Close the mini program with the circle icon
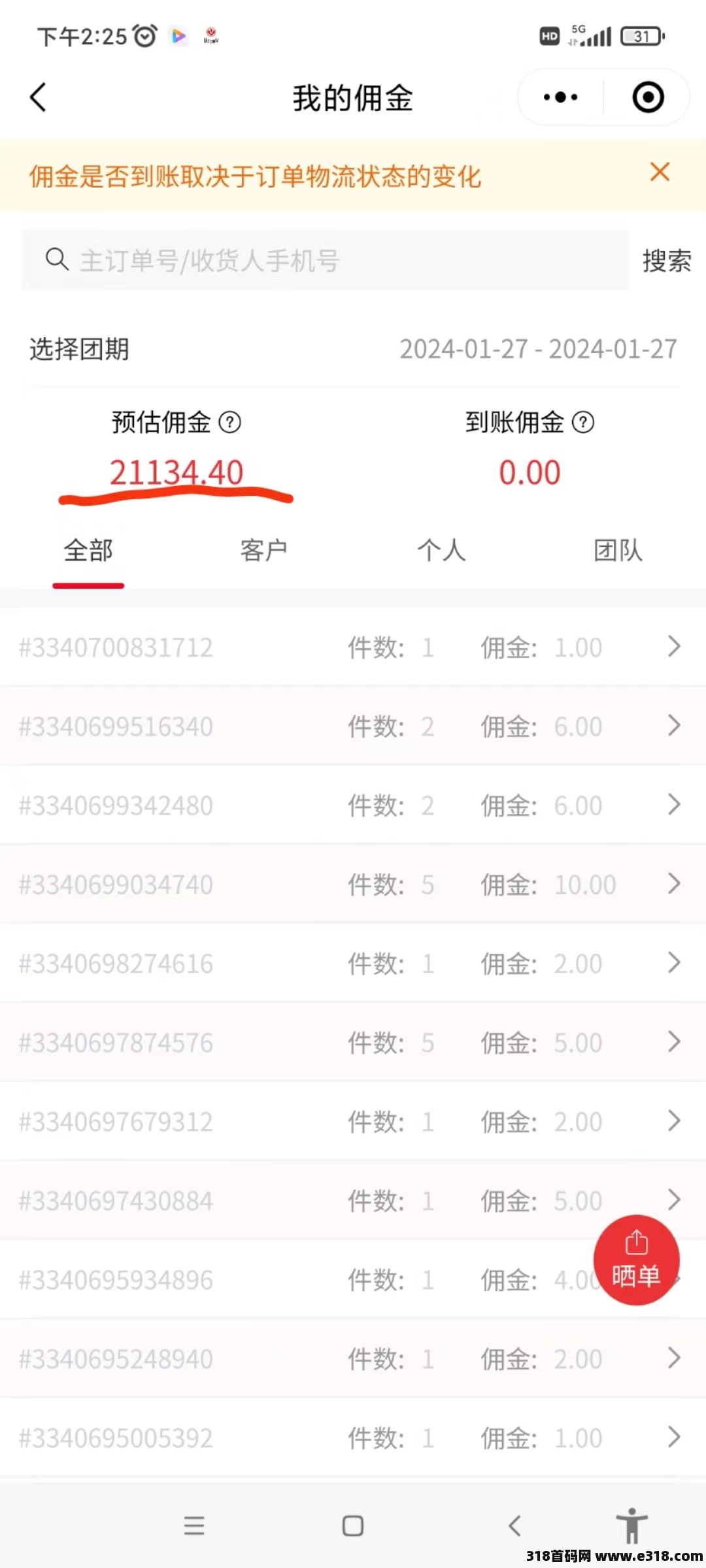The width and height of the screenshot is (706, 1568). 648,97
